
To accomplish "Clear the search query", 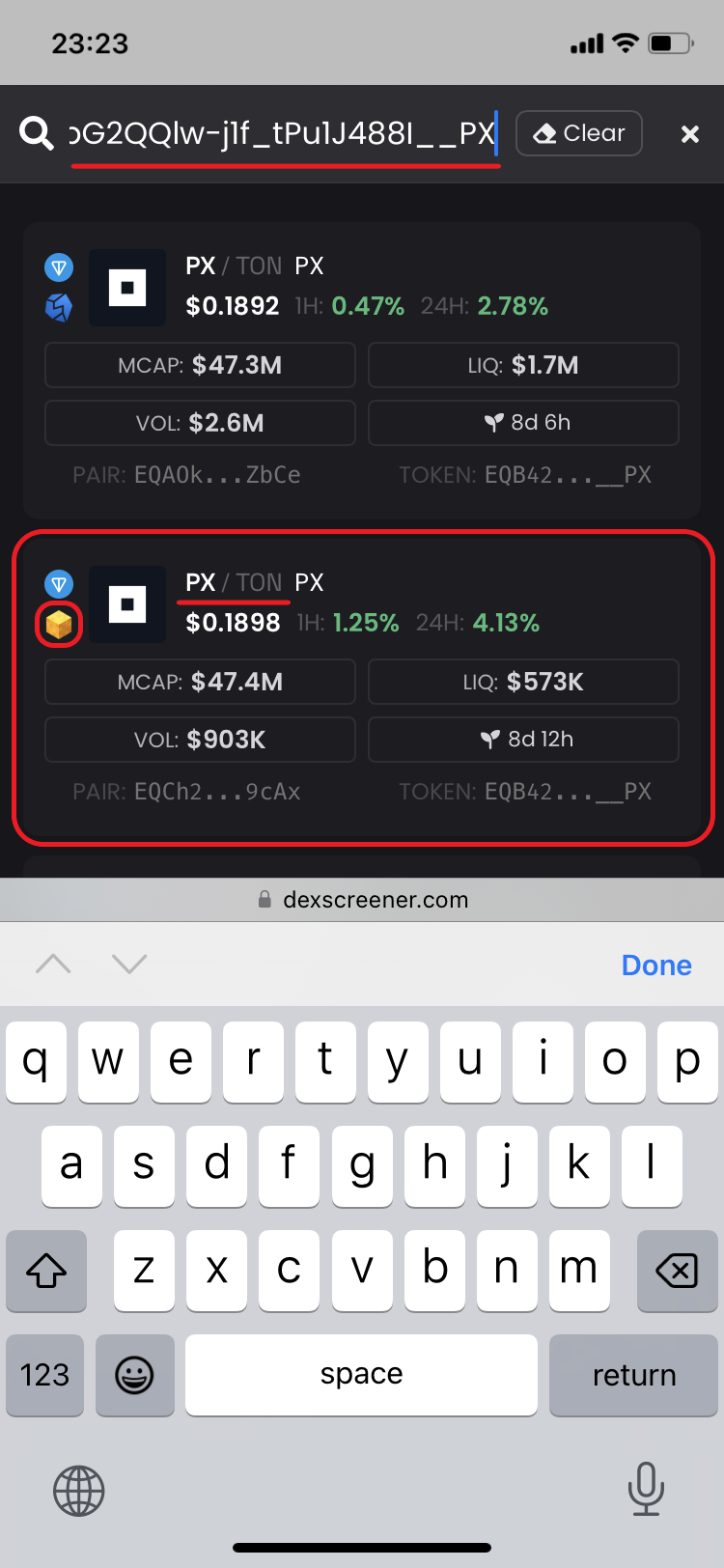I will point(579,133).
